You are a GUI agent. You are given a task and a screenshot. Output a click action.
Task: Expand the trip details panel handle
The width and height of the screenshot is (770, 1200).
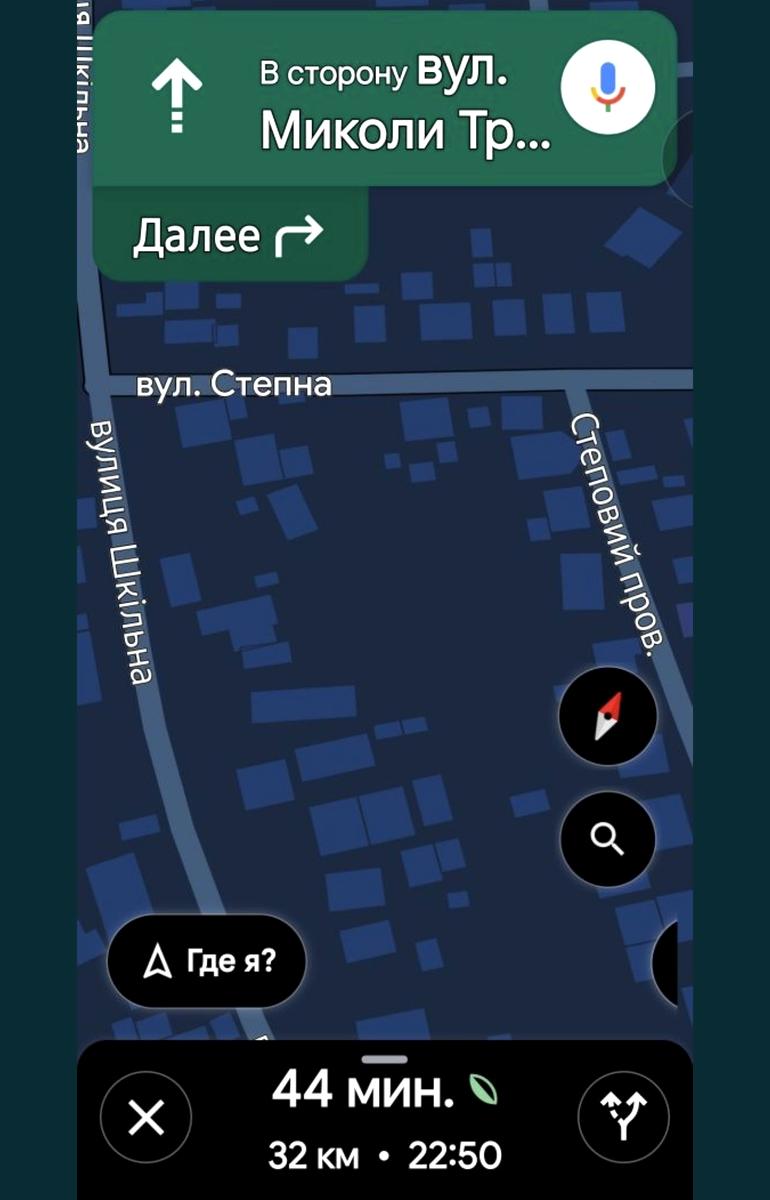click(x=385, y=1059)
